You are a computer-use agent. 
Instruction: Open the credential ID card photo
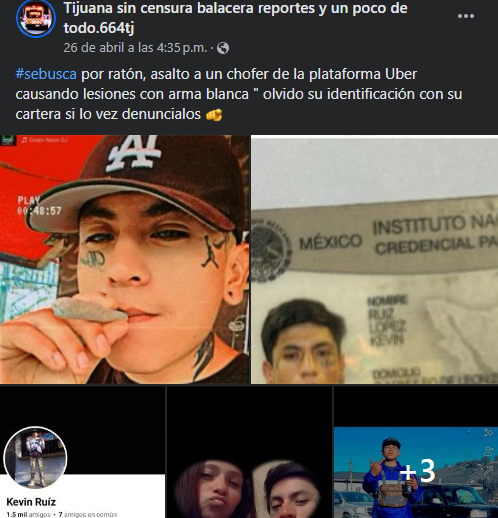coord(374,259)
